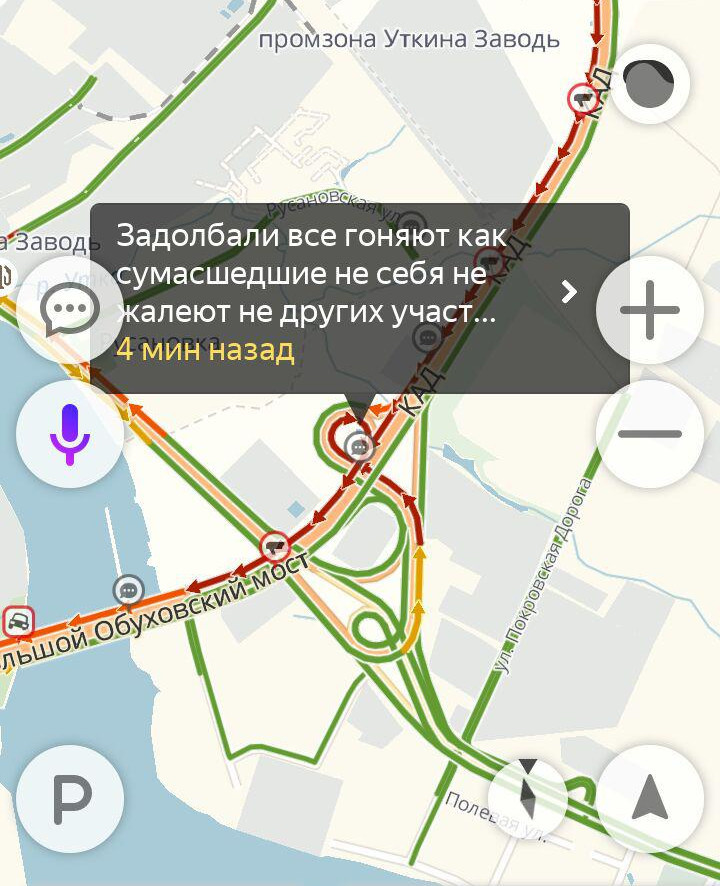This screenshot has height=886, width=720.
Task: Expand the road comment popup
Action: 569,292
